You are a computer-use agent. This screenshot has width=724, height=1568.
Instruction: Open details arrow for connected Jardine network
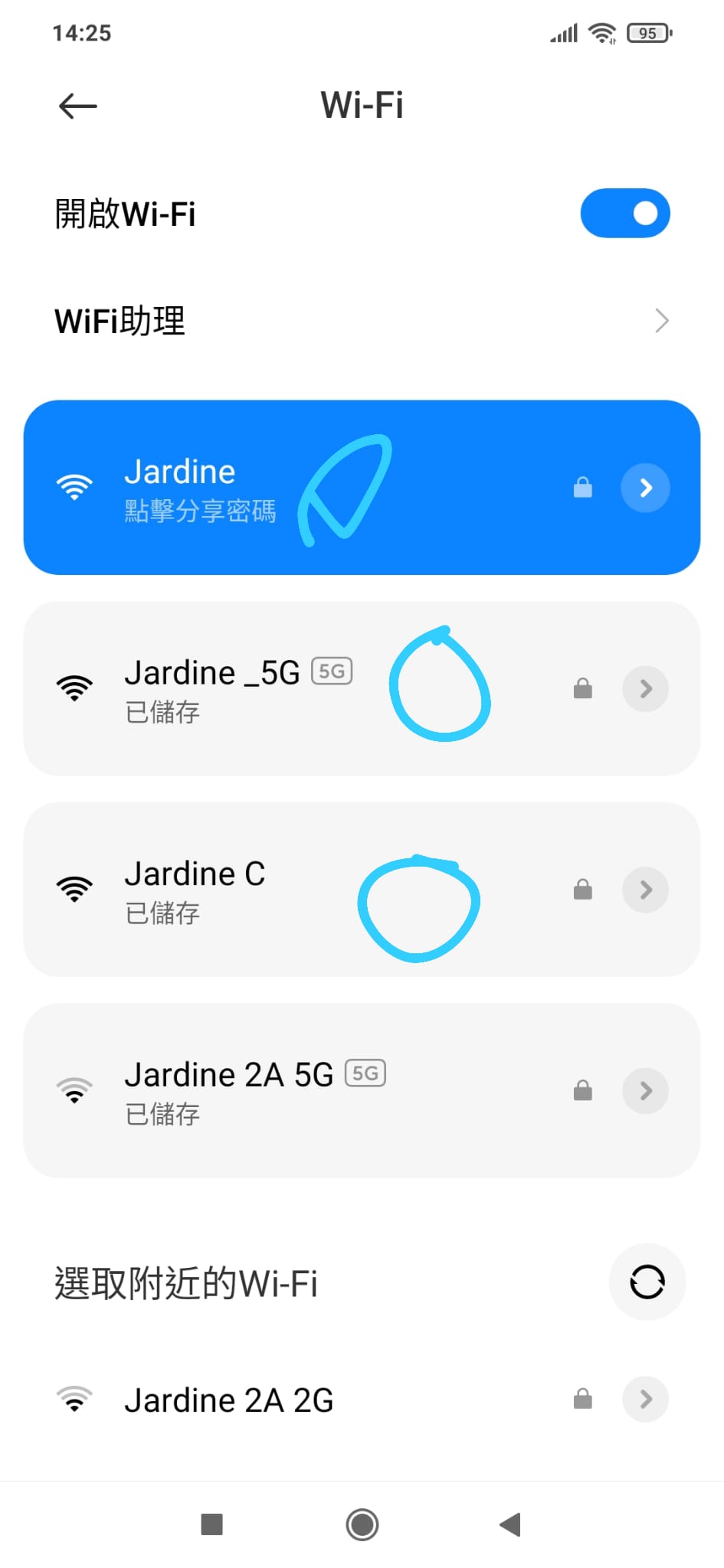645,488
